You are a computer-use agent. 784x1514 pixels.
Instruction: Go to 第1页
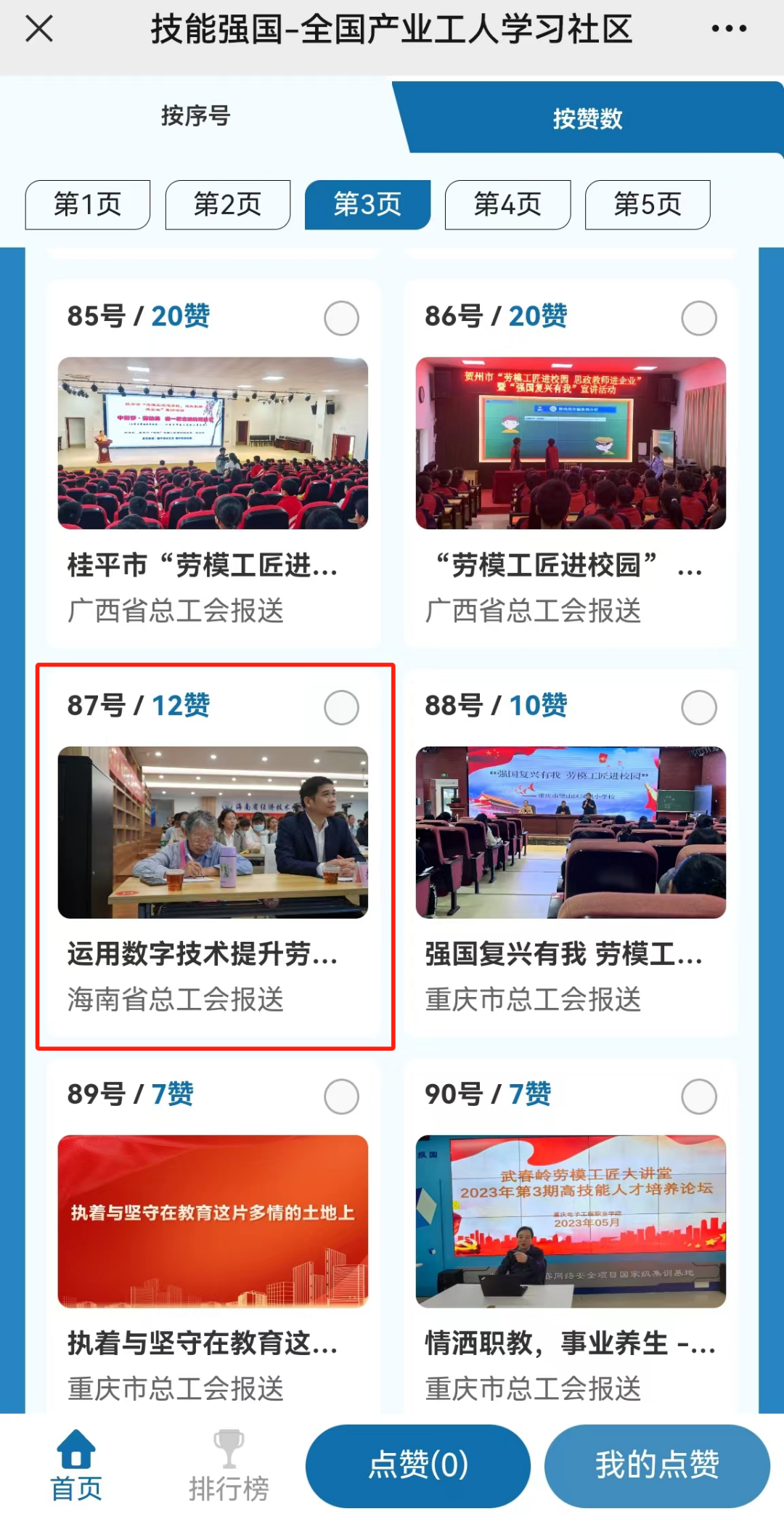pyautogui.click(x=88, y=205)
